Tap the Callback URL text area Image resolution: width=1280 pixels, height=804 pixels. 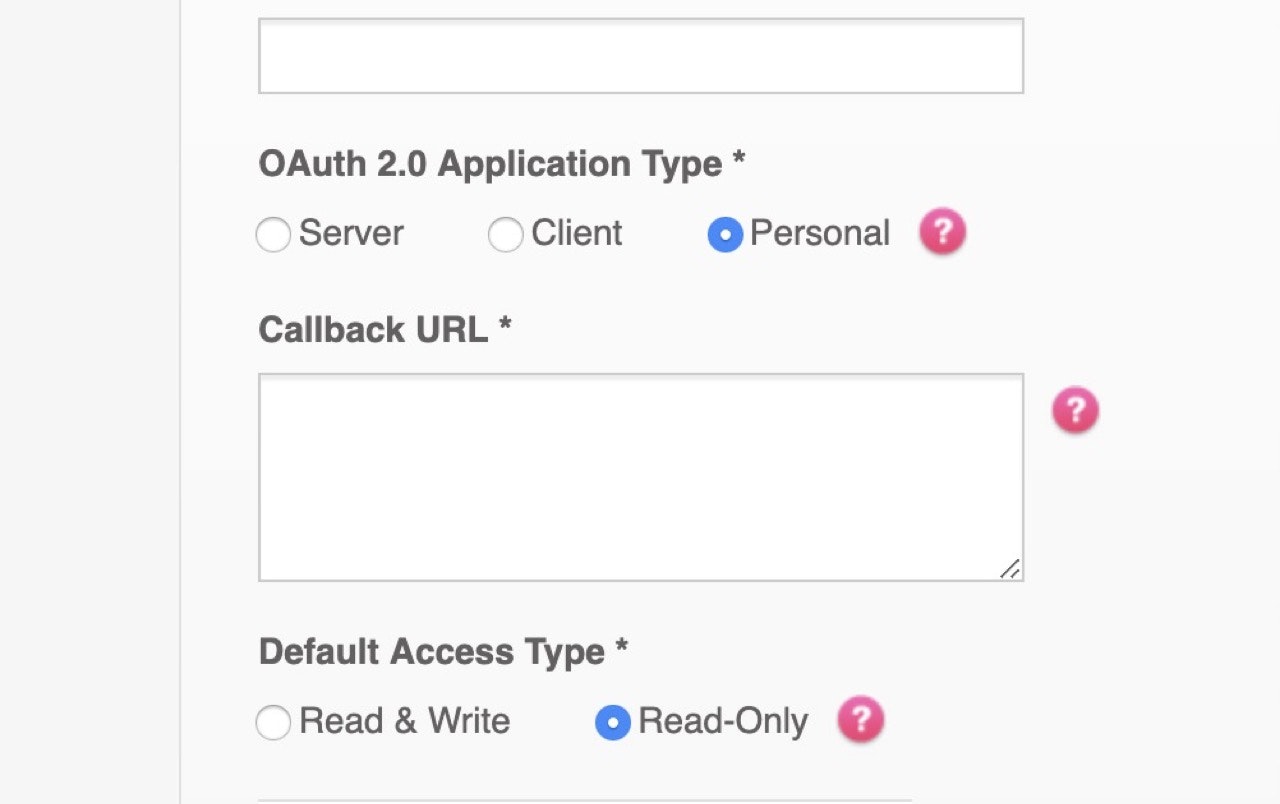tap(640, 477)
